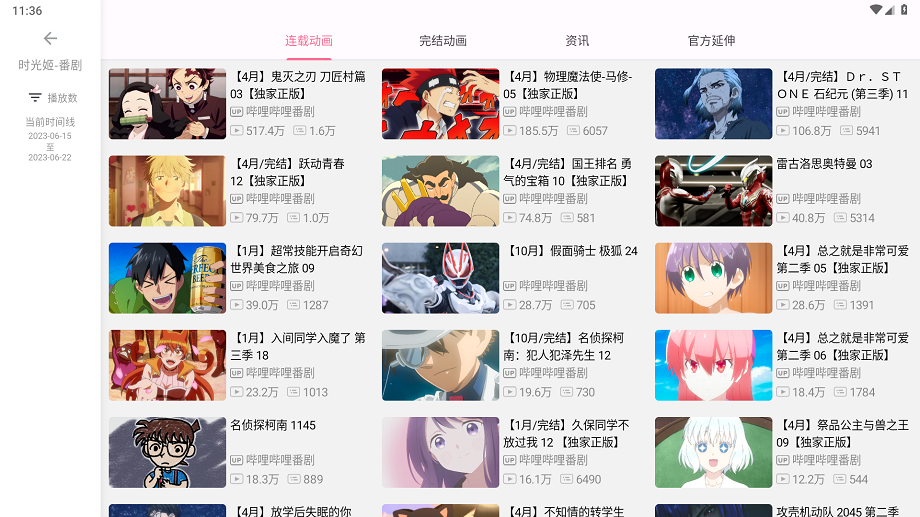Open 鬼灭之刃 刀匠村篇 03 video

pos(167,104)
